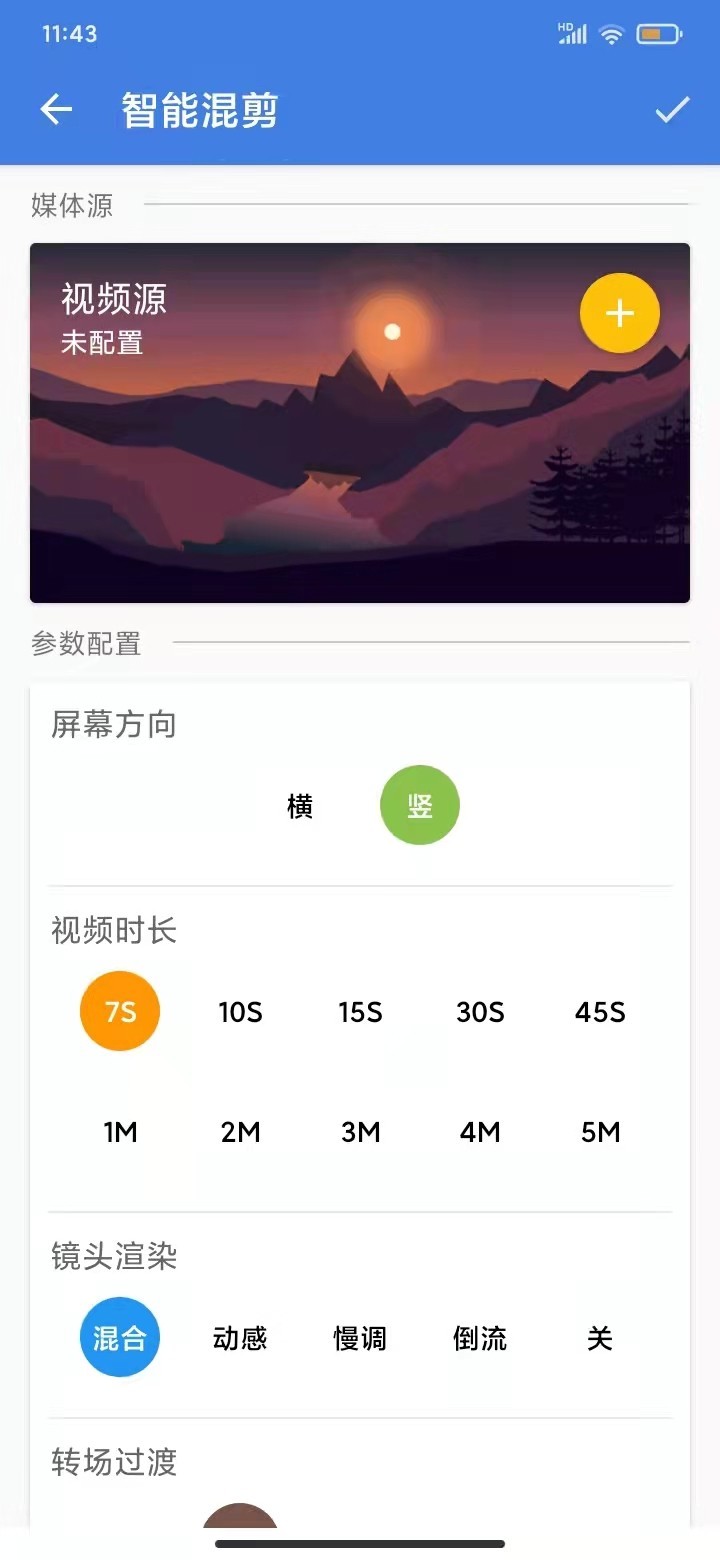Set video duration to 30S
Screen dimensions: 720x1560
(x=480, y=1012)
